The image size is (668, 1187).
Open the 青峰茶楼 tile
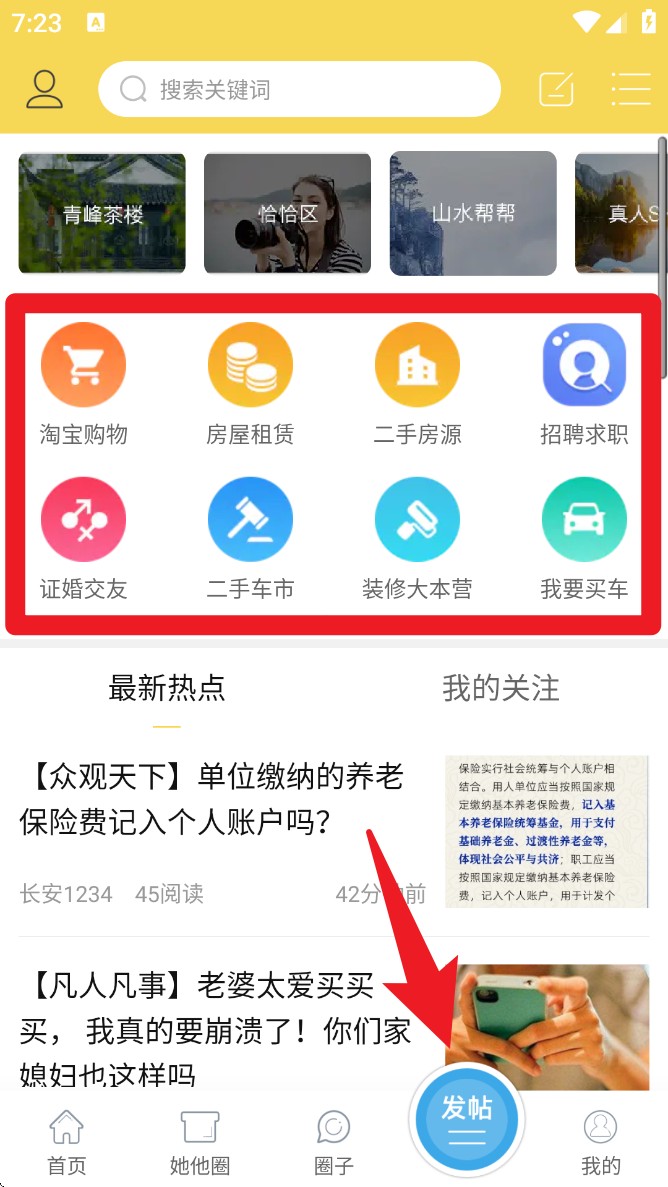point(102,213)
